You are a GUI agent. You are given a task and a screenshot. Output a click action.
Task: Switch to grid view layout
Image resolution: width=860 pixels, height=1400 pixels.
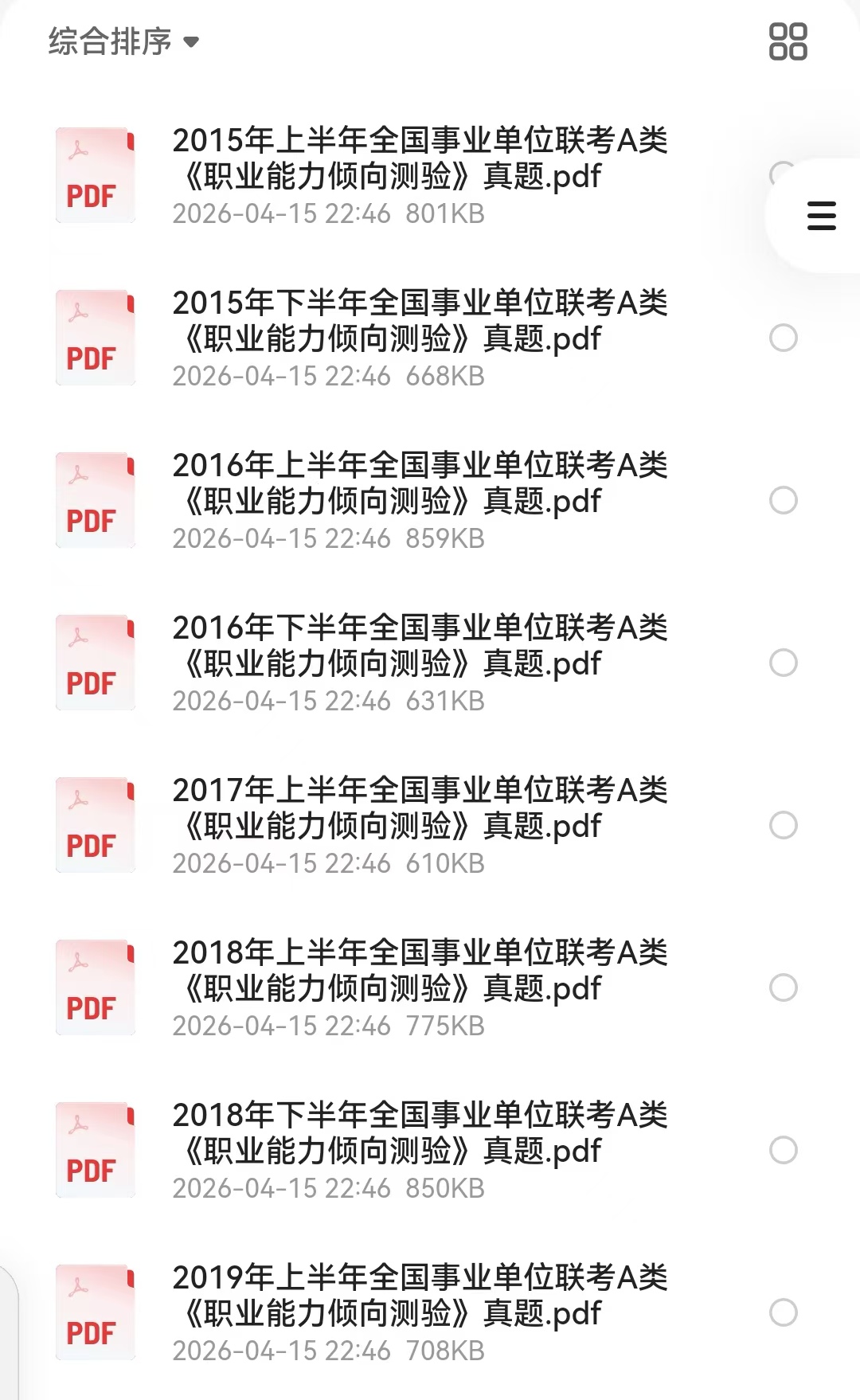(788, 41)
